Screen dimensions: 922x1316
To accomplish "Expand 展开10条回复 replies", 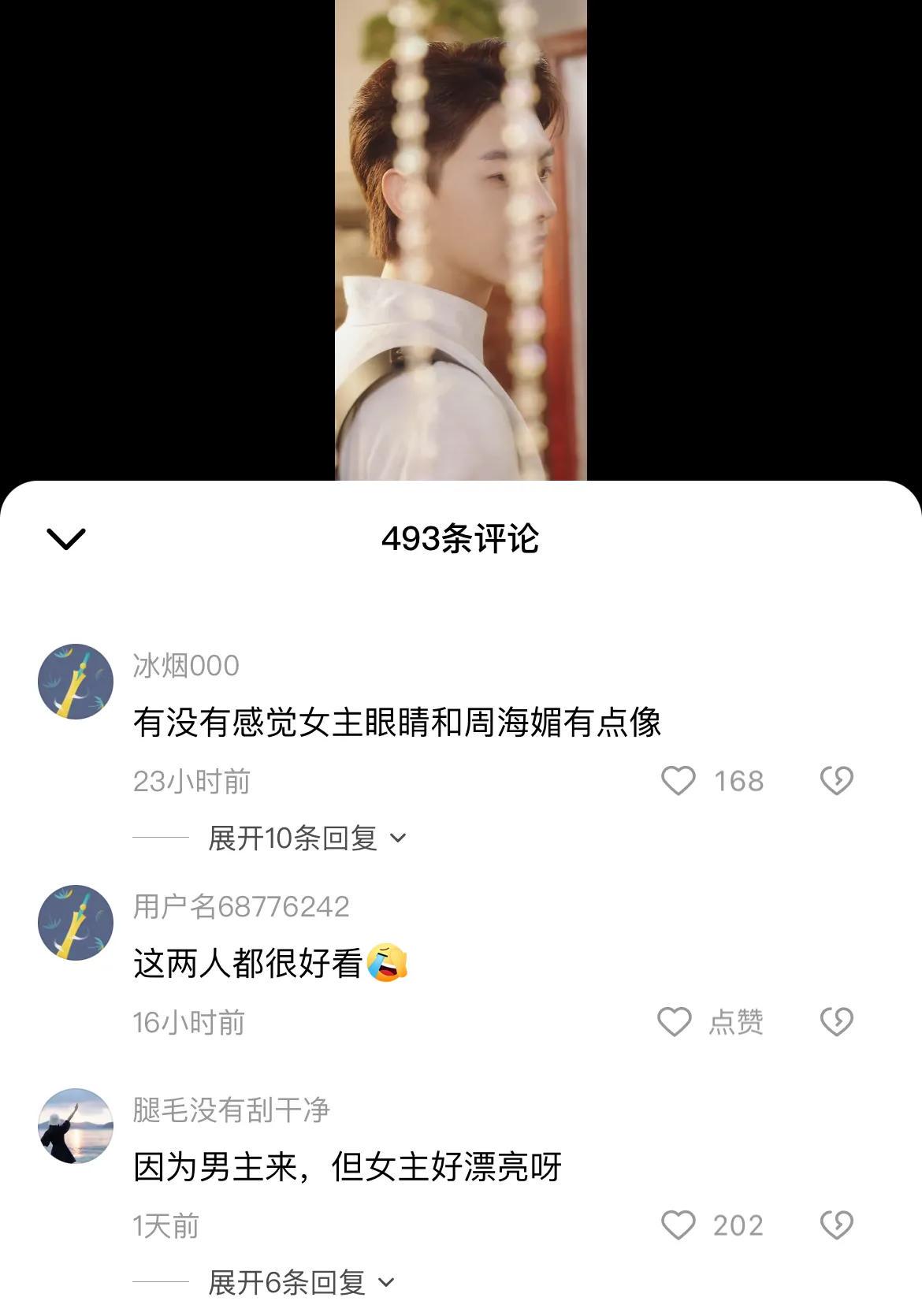I will [307, 838].
